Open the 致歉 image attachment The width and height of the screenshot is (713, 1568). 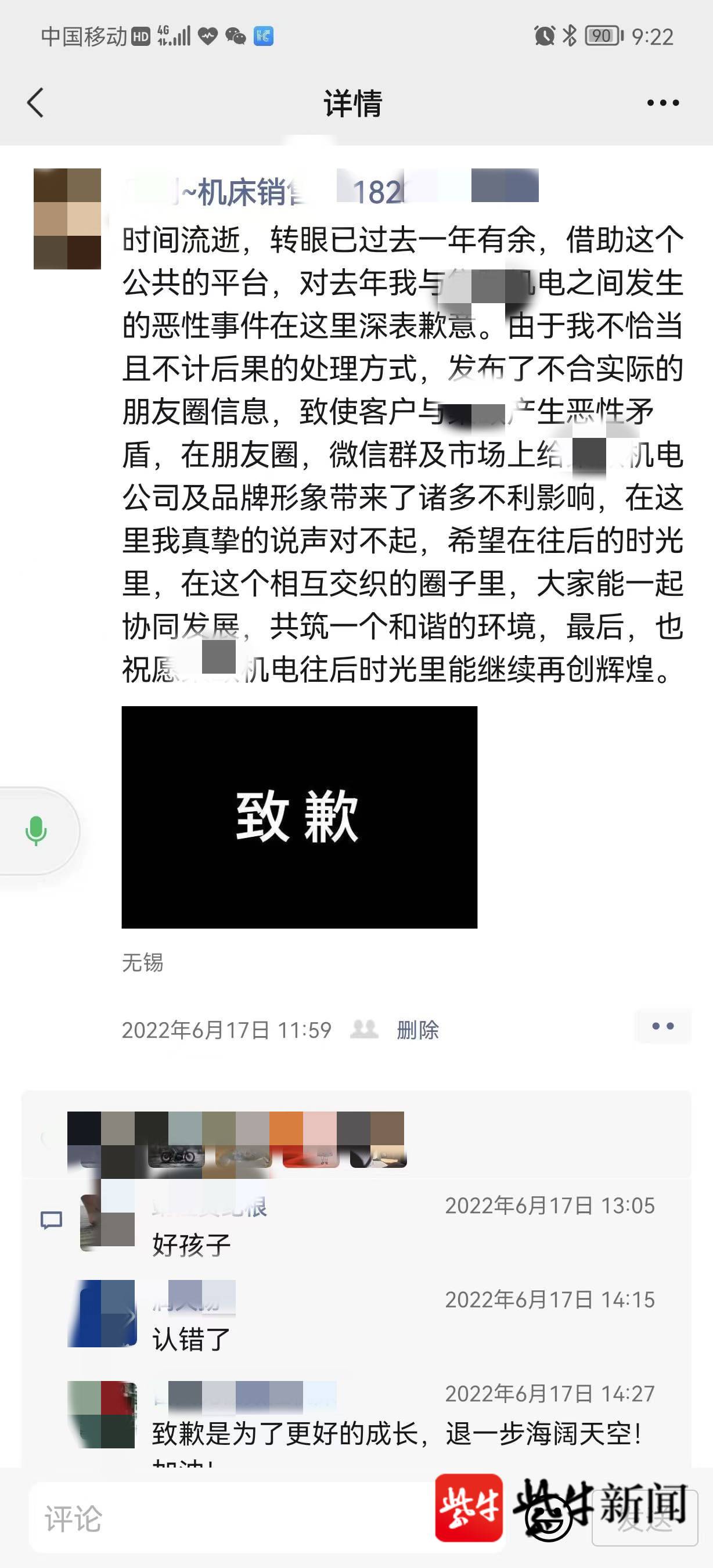300,817
